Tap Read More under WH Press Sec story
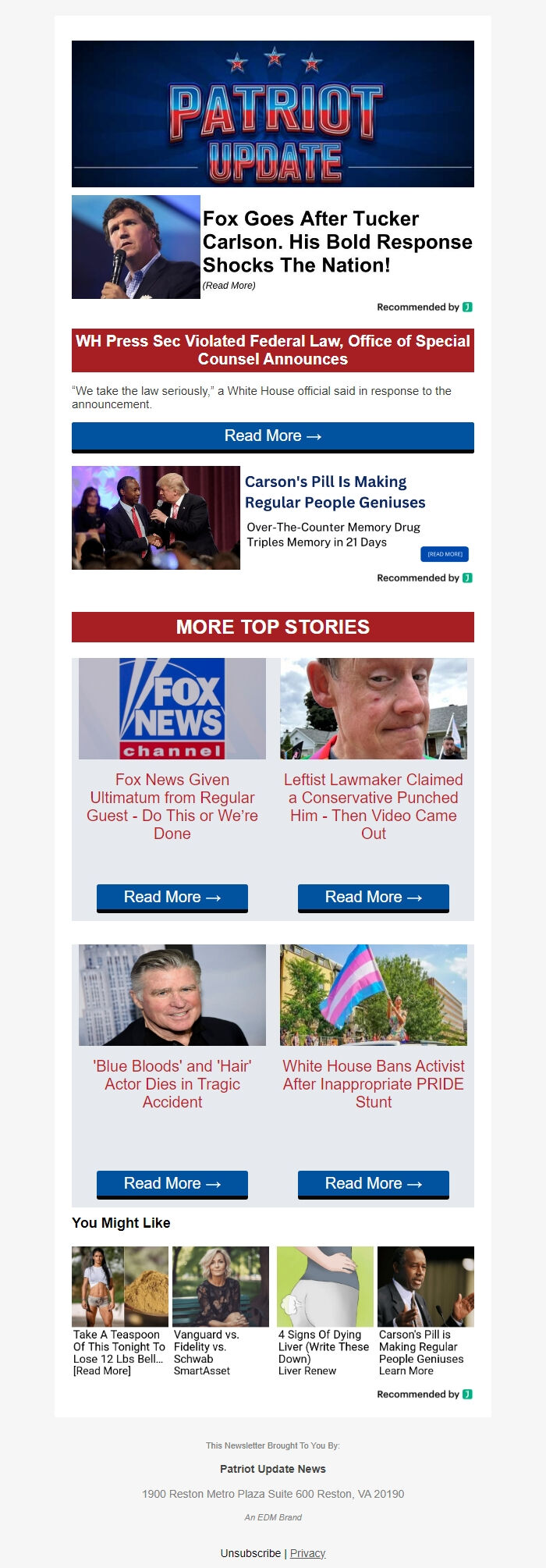The height and width of the screenshot is (1568, 546). click(273, 436)
